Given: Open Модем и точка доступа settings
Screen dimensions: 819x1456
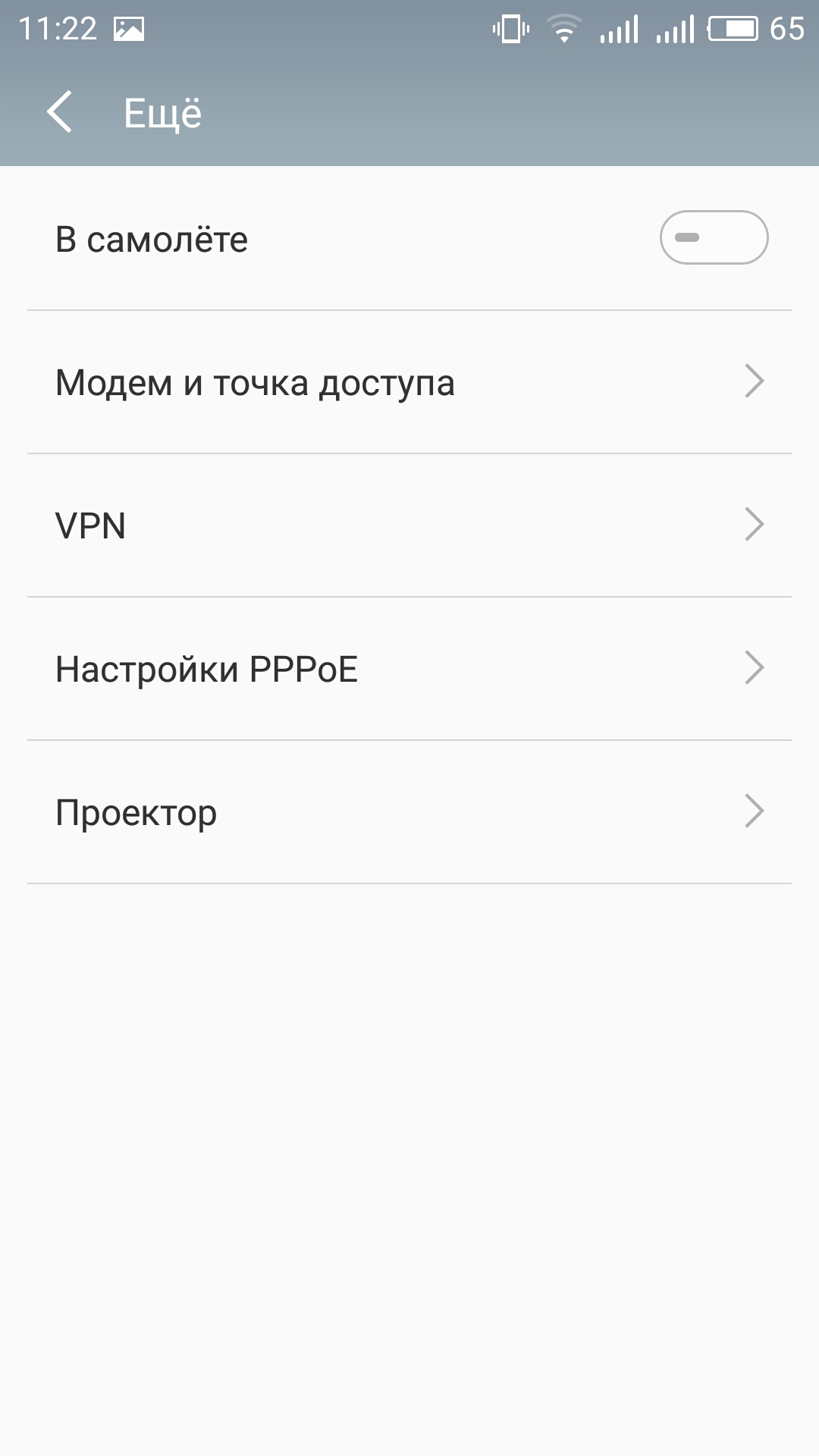Looking at the screenshot, I should click(409, 381).
